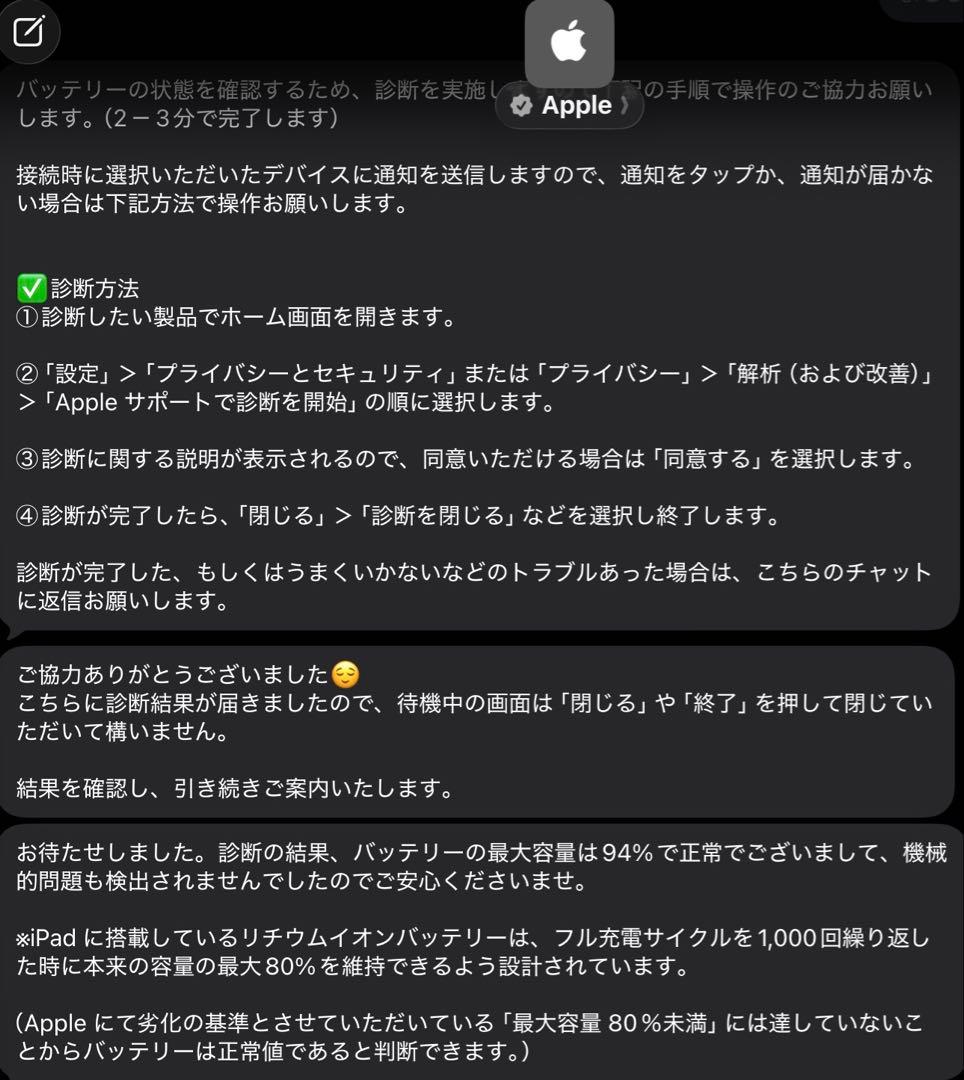Expand the Apple conversation details via the chevron
The image size is (964, 1080).
[626, 106]
